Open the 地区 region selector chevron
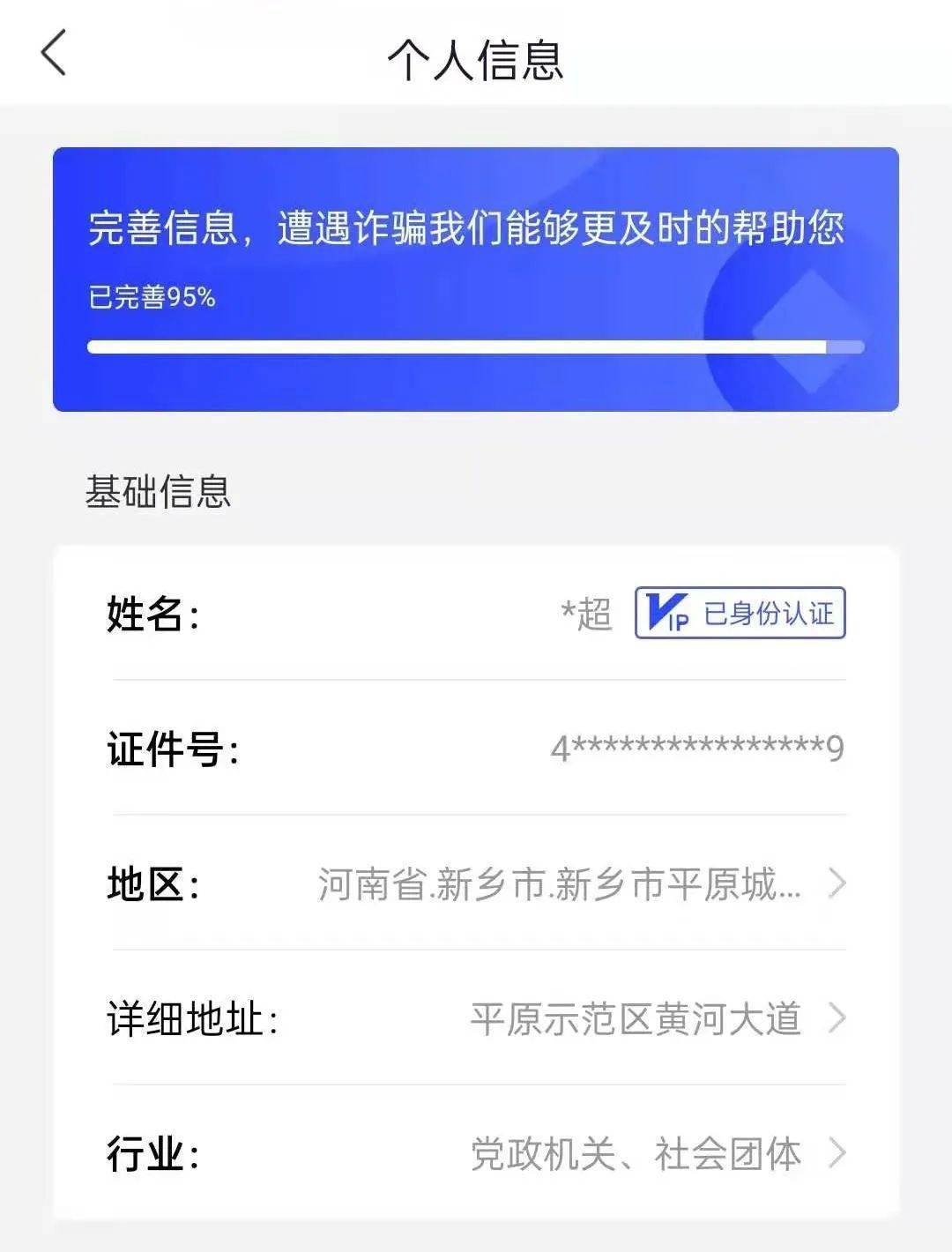The width and height of the screenshot is (952, 1252). click(837, 882)
